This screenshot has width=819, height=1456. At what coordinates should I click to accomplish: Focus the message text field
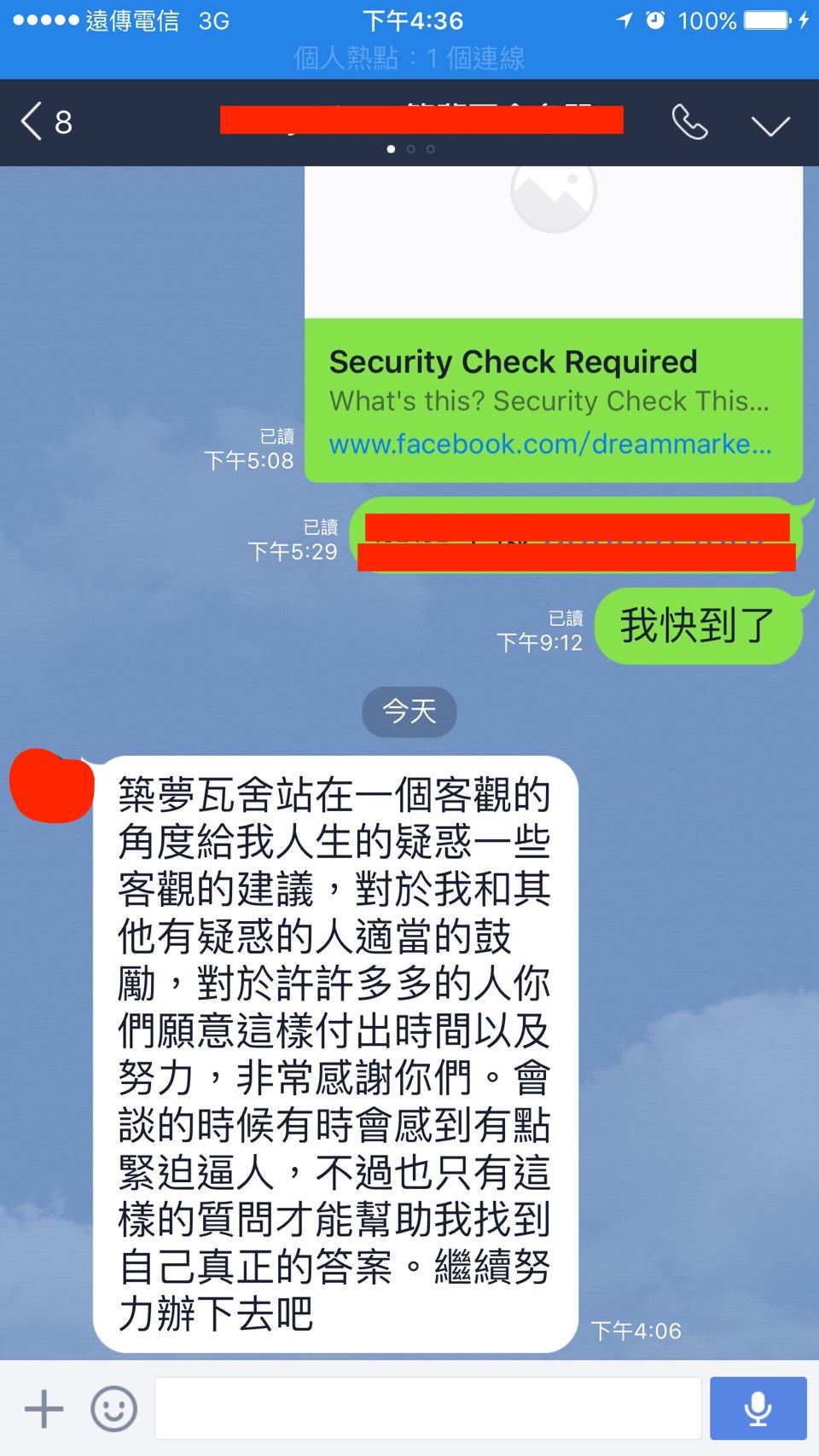(427, 1408)
